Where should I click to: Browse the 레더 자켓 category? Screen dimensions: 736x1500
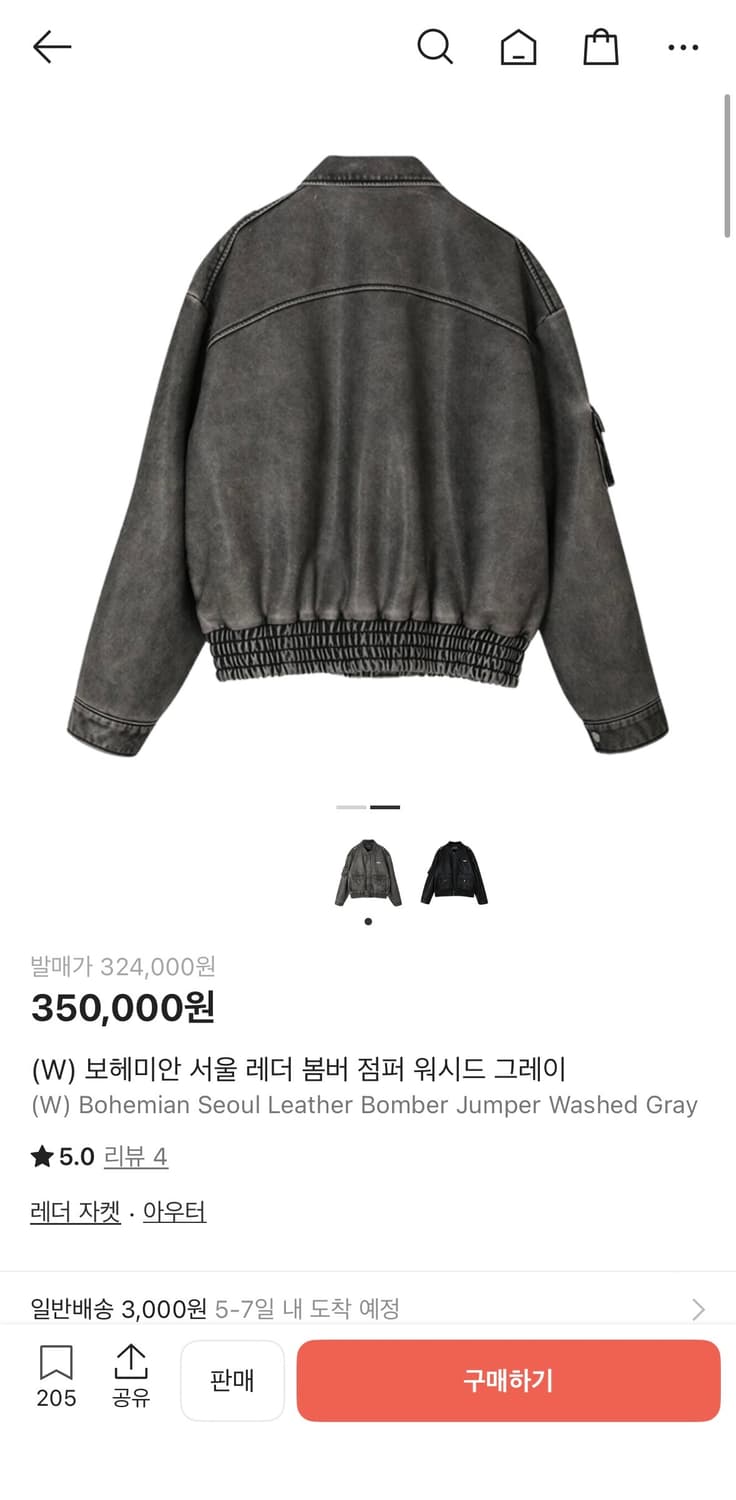[x=73, y=1211]
